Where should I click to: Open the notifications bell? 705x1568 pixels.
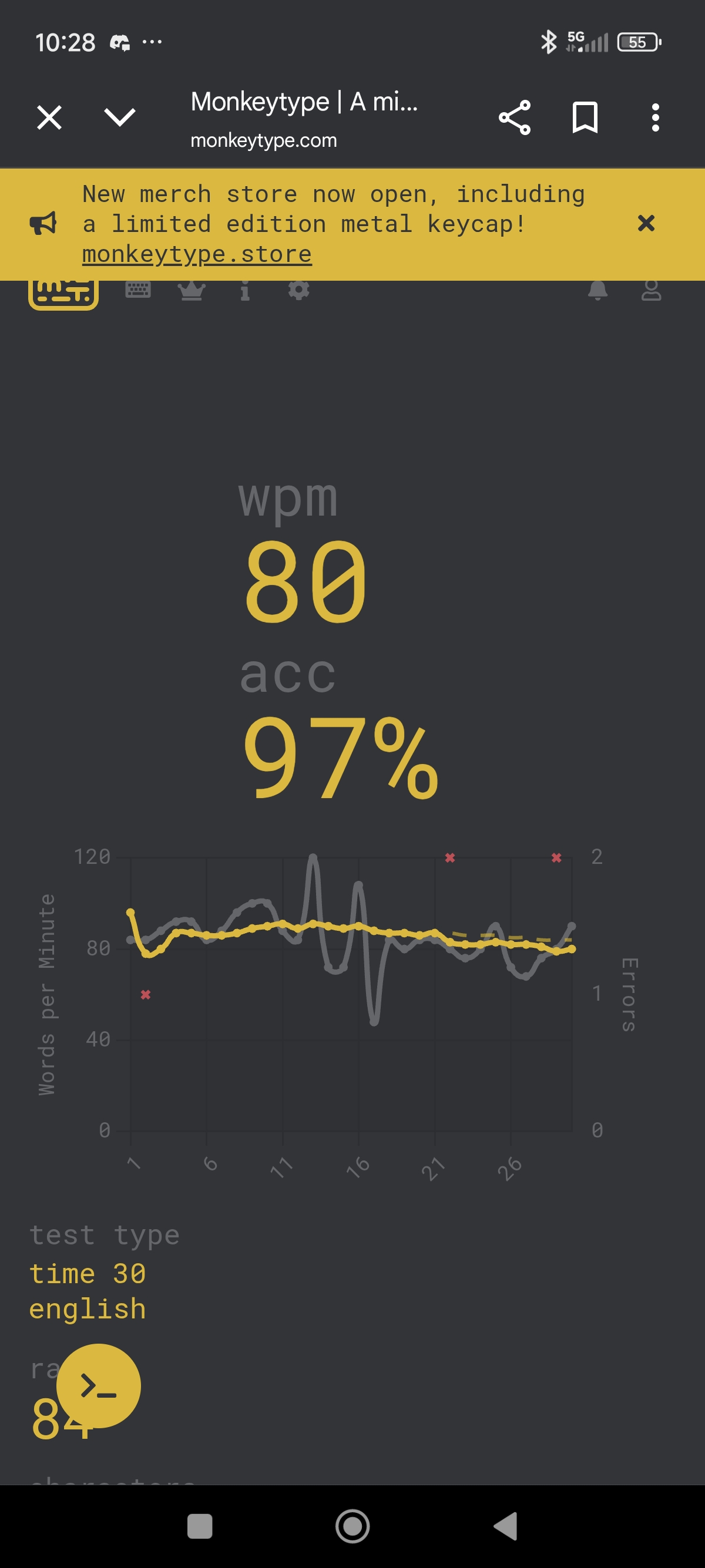598,290
